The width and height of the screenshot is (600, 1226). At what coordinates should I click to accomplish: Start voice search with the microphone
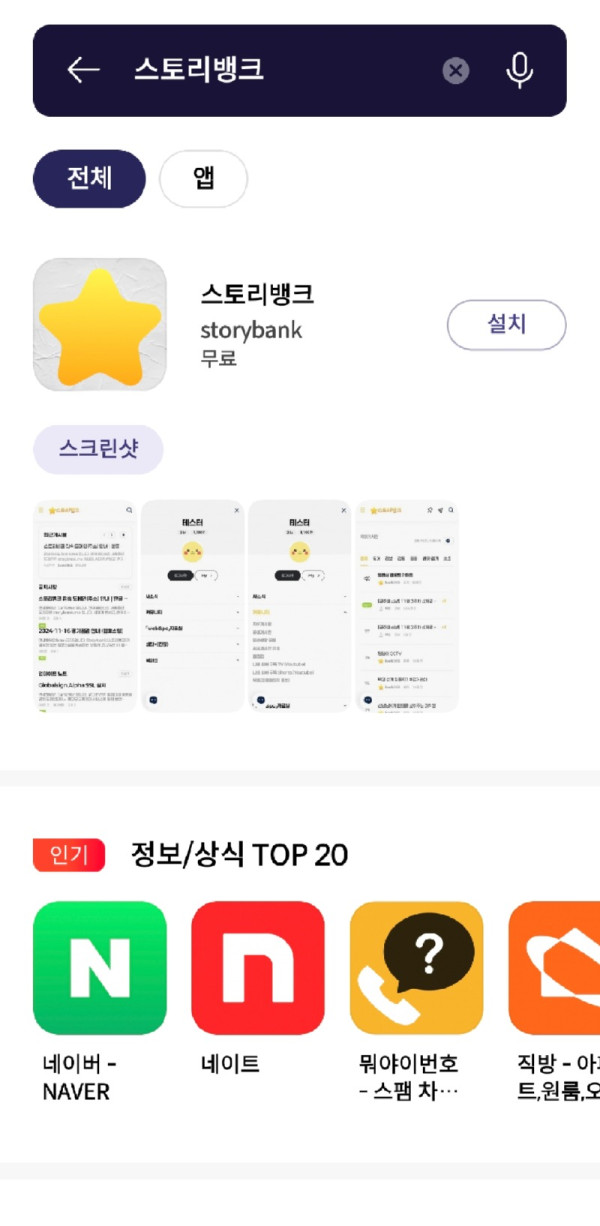click(519, 70)
